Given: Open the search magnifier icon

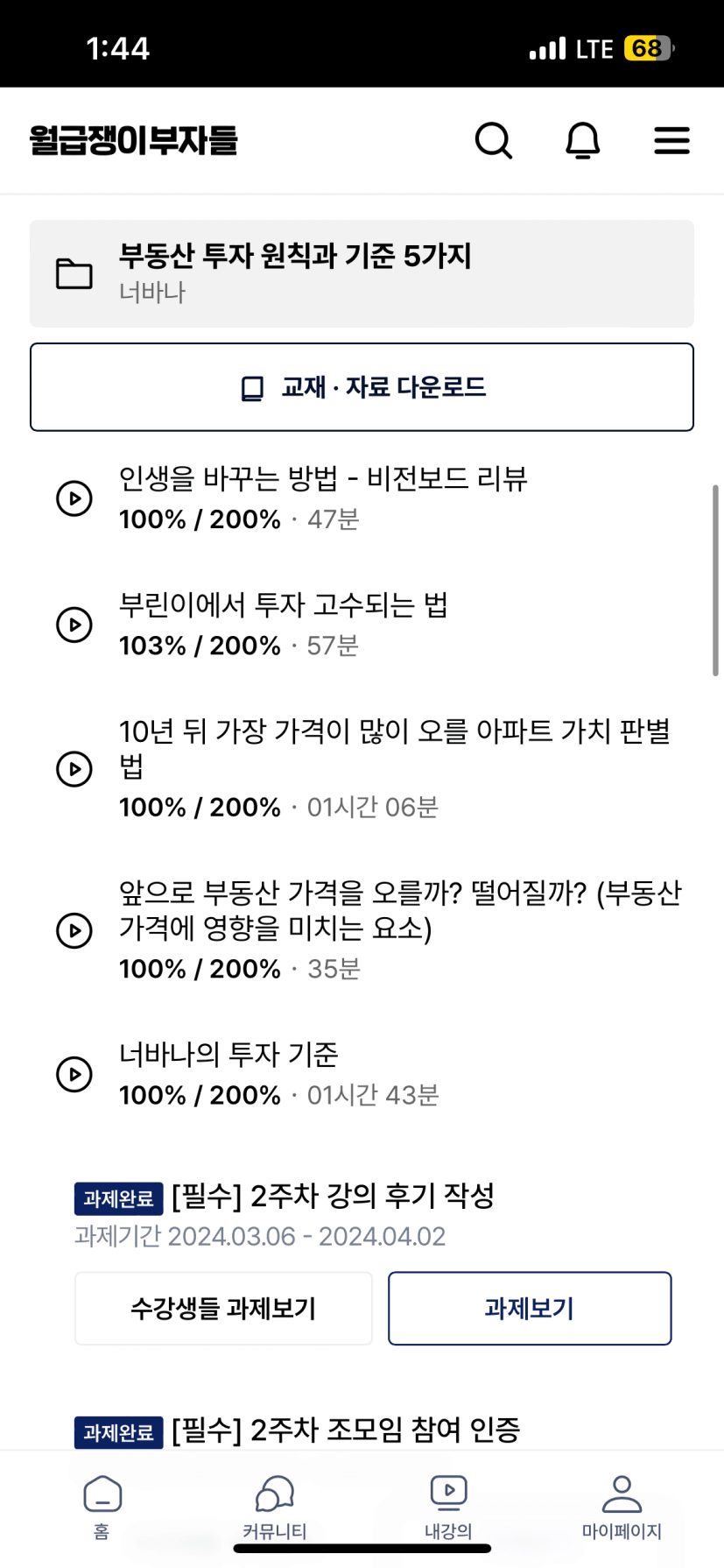Looking at the screenshot, I should (494, 140).
